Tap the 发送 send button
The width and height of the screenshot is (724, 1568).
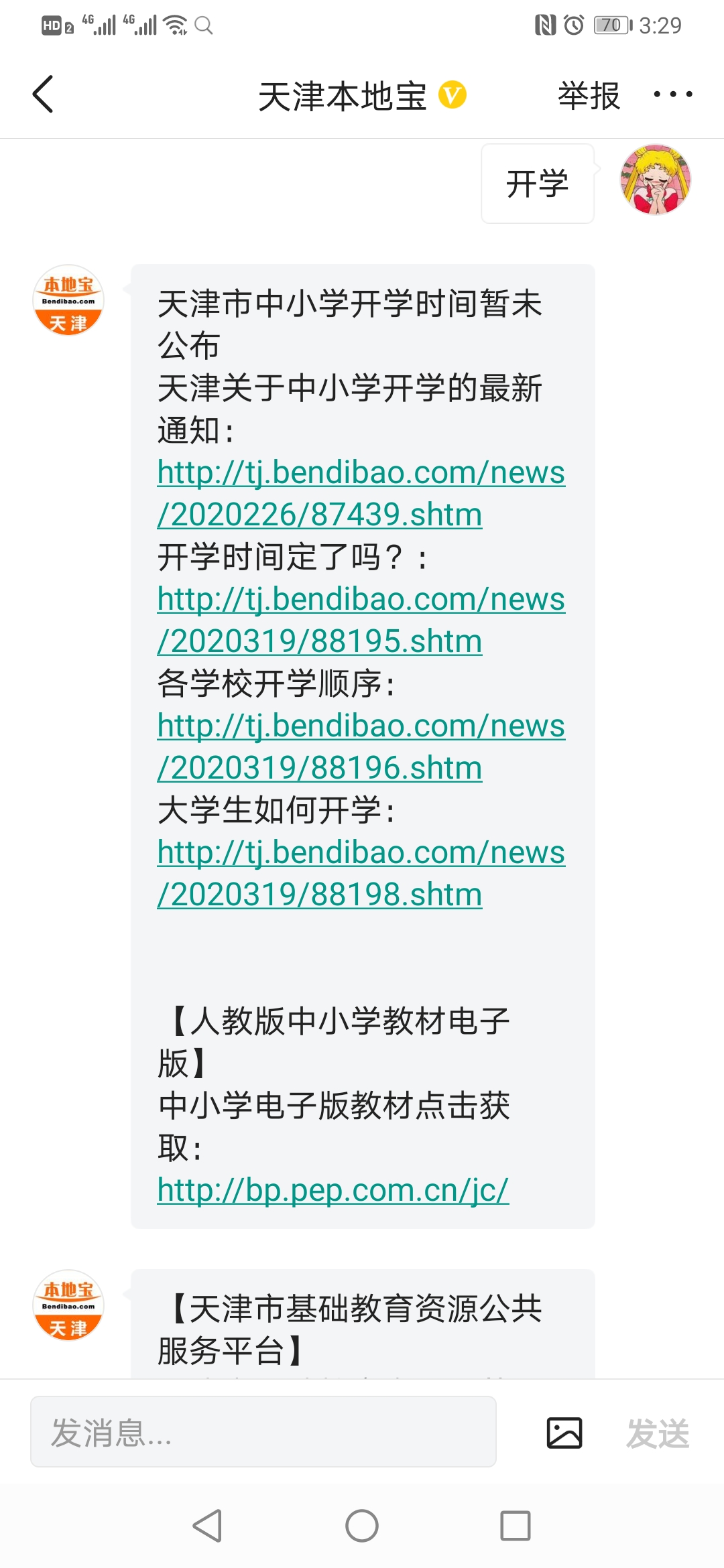[x=658, y=1433]
